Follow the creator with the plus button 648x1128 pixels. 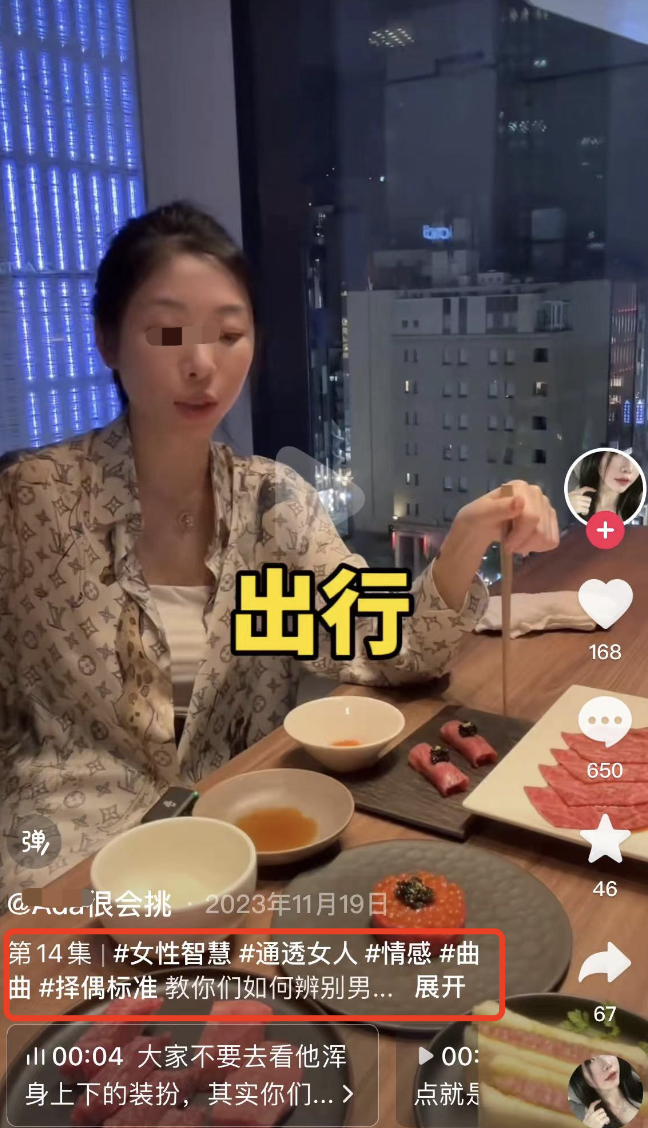coord(604,530)
